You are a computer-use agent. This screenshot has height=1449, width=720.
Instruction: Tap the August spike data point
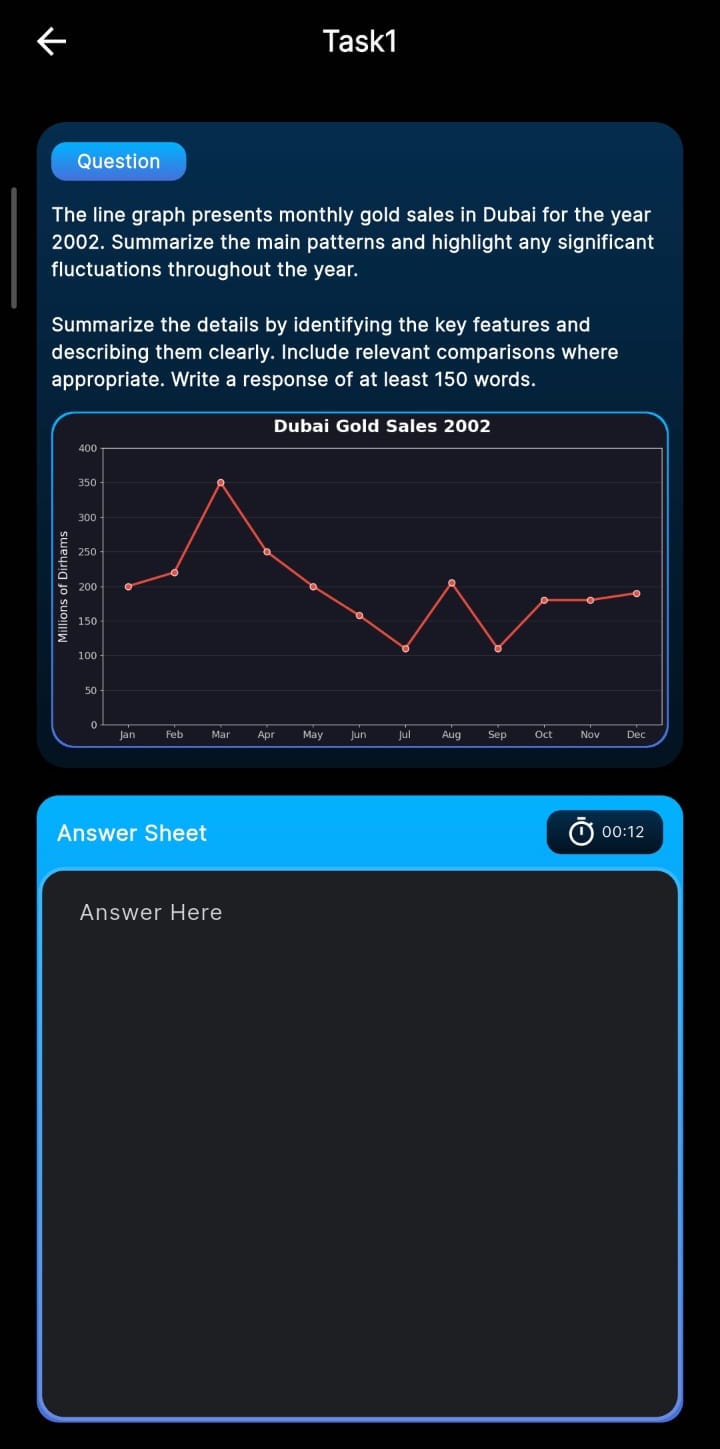tap(451, 581)
